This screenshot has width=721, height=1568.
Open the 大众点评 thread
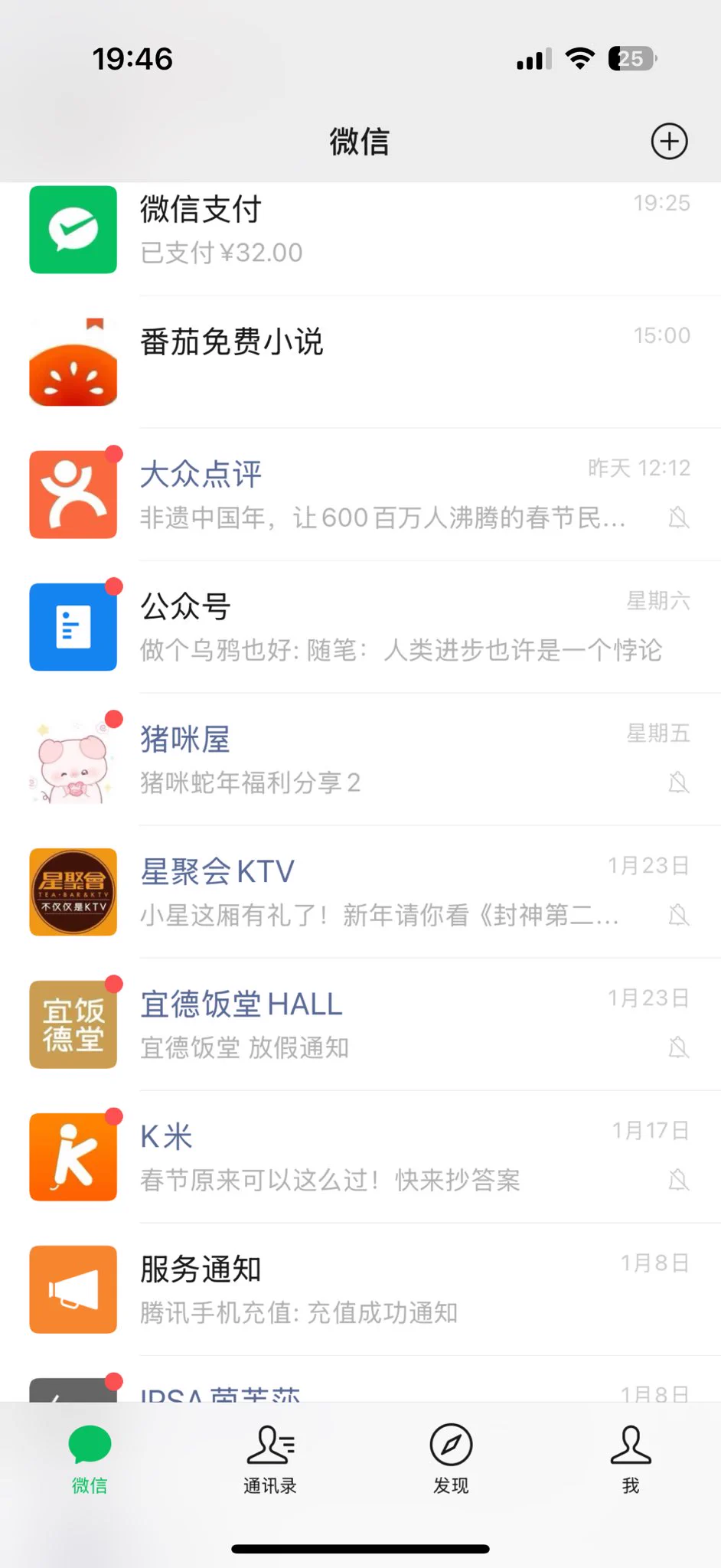360,495
